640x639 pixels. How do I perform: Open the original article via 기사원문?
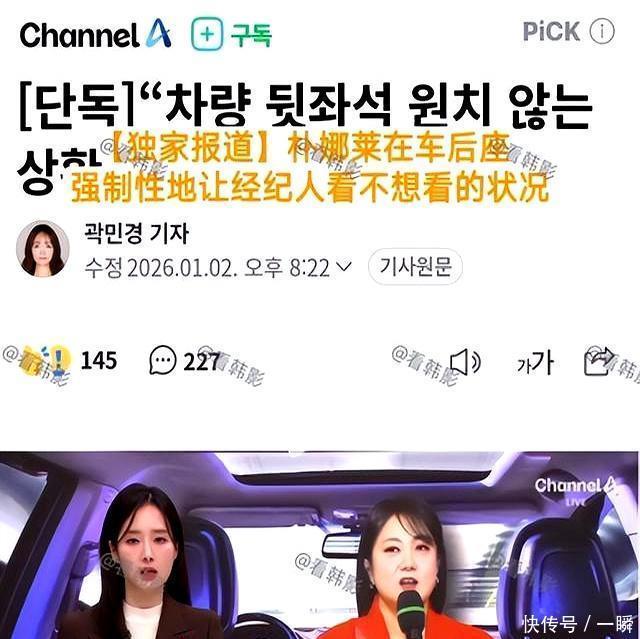pyautogui.click(x=415, y=266)
